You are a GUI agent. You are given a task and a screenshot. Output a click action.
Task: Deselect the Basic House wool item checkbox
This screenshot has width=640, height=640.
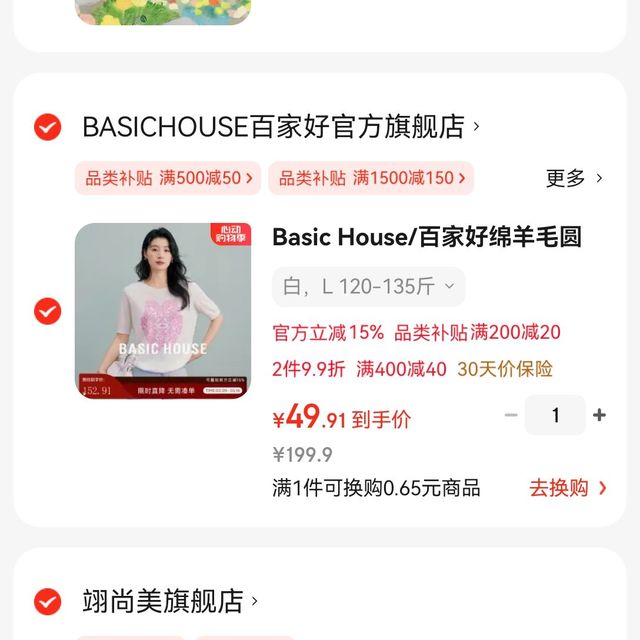pyautogui.click(x=47, y=311)
